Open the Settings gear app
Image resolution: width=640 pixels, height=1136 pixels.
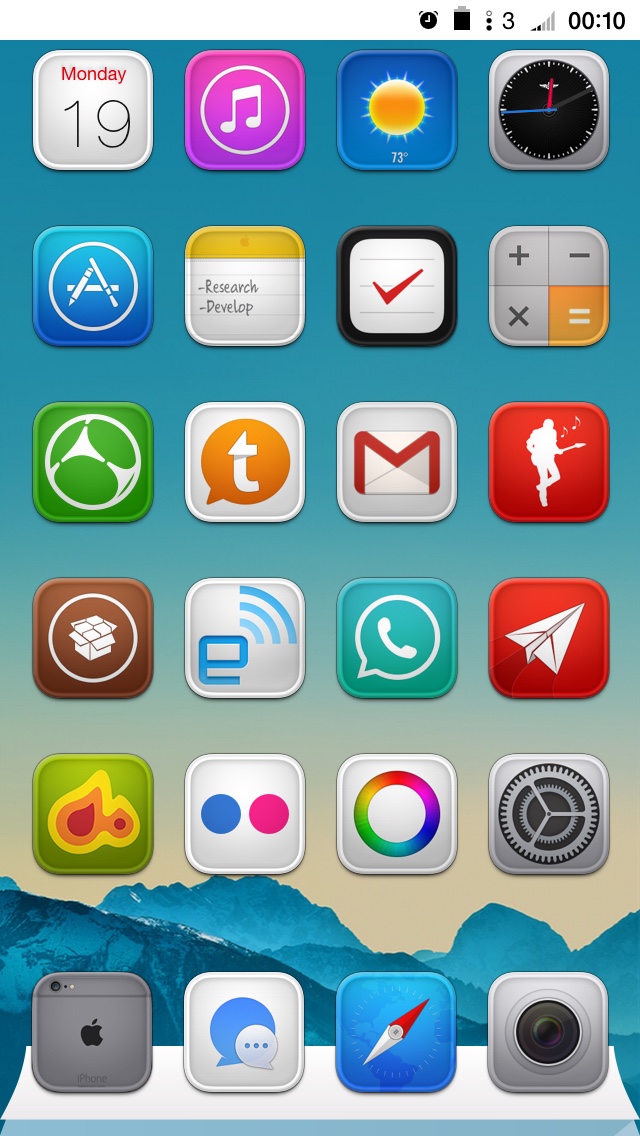(549, 814)
